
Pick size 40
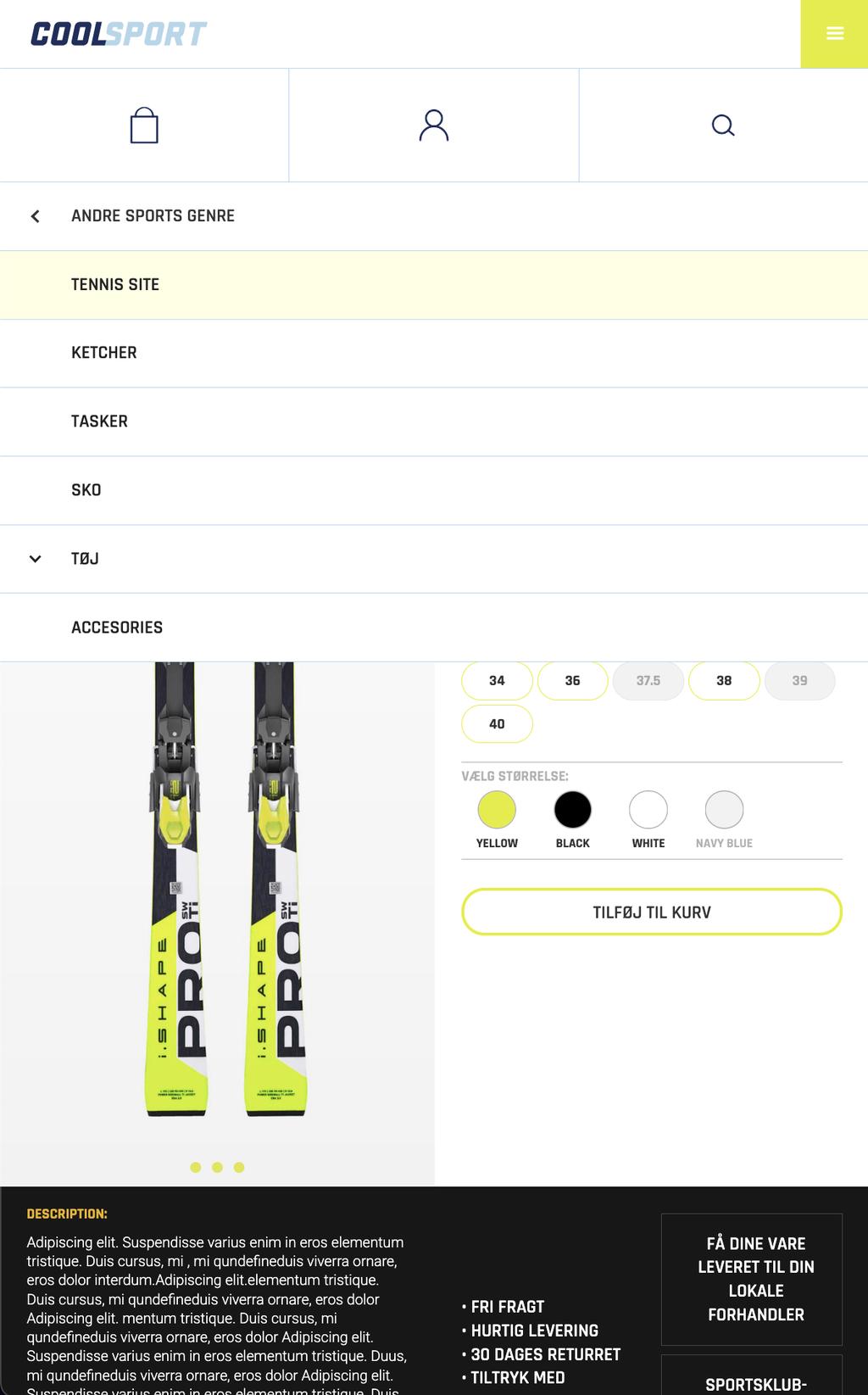497,724
